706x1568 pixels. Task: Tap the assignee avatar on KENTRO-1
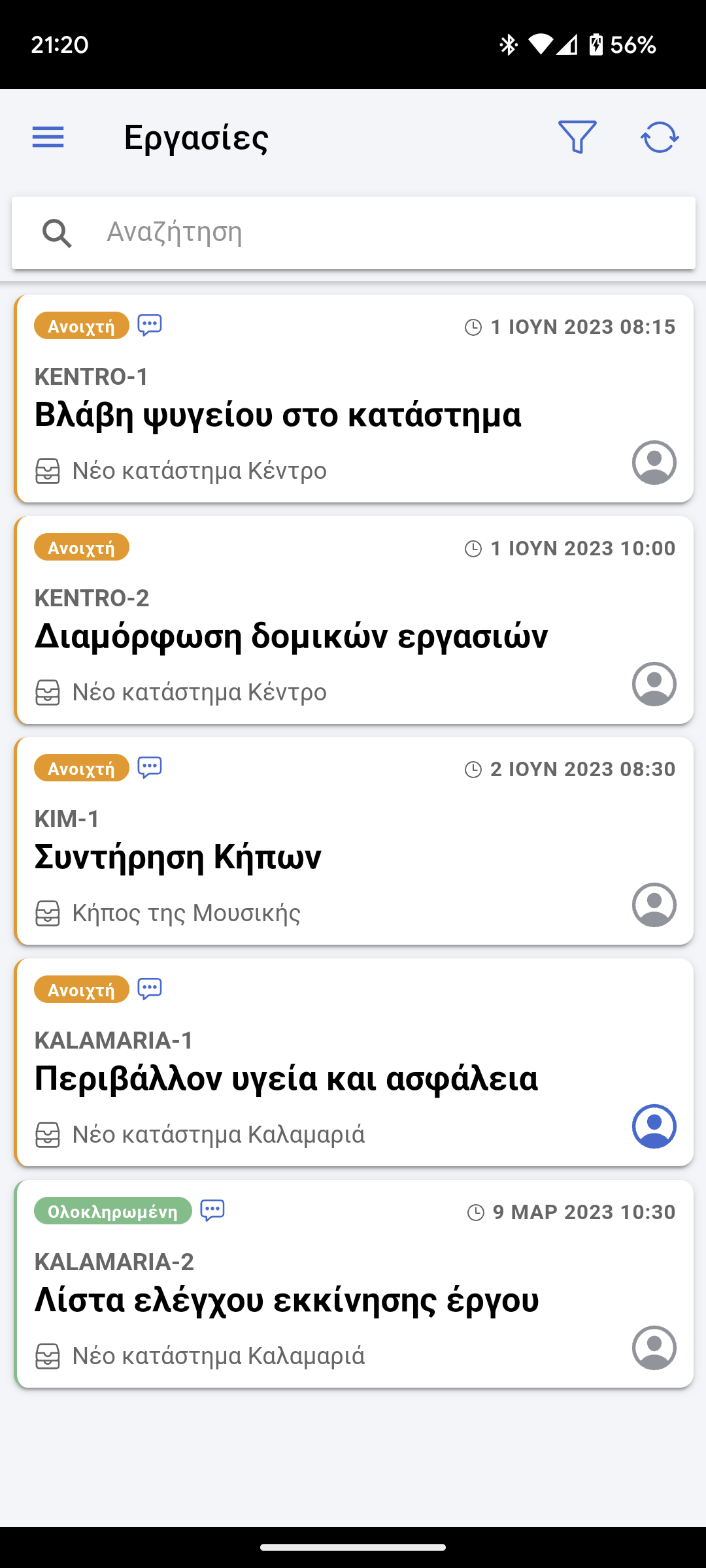point(654,463)
